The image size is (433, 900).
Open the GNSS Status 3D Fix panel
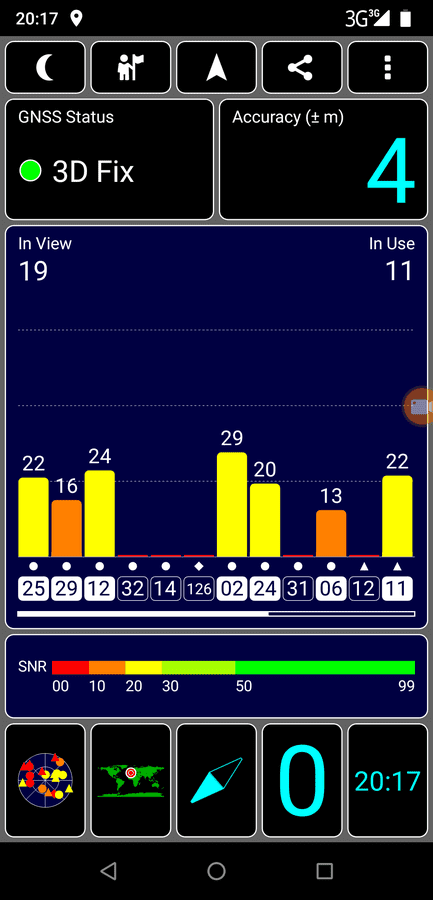[x=109, y=160]
